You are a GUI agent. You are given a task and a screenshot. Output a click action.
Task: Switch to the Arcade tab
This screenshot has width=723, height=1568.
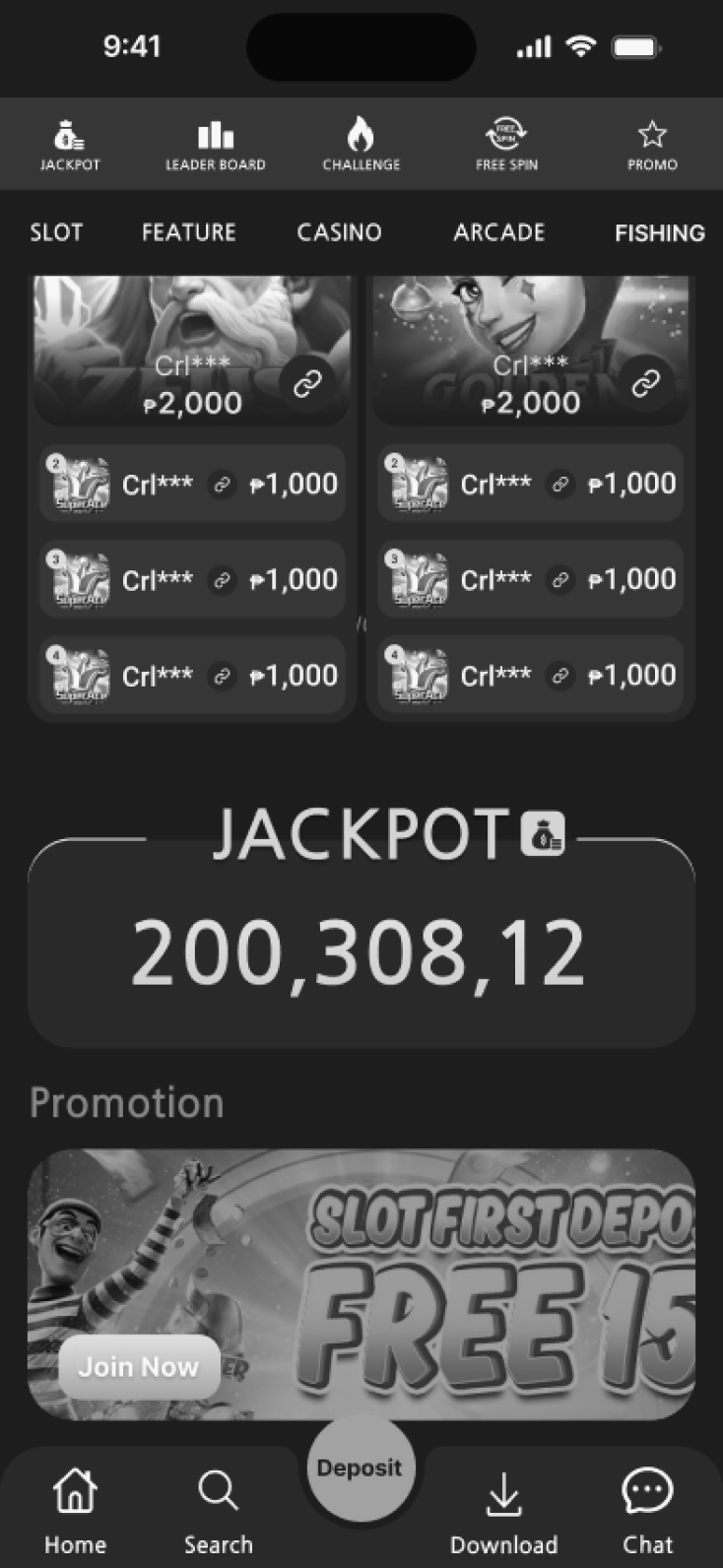tap(498, 232)
